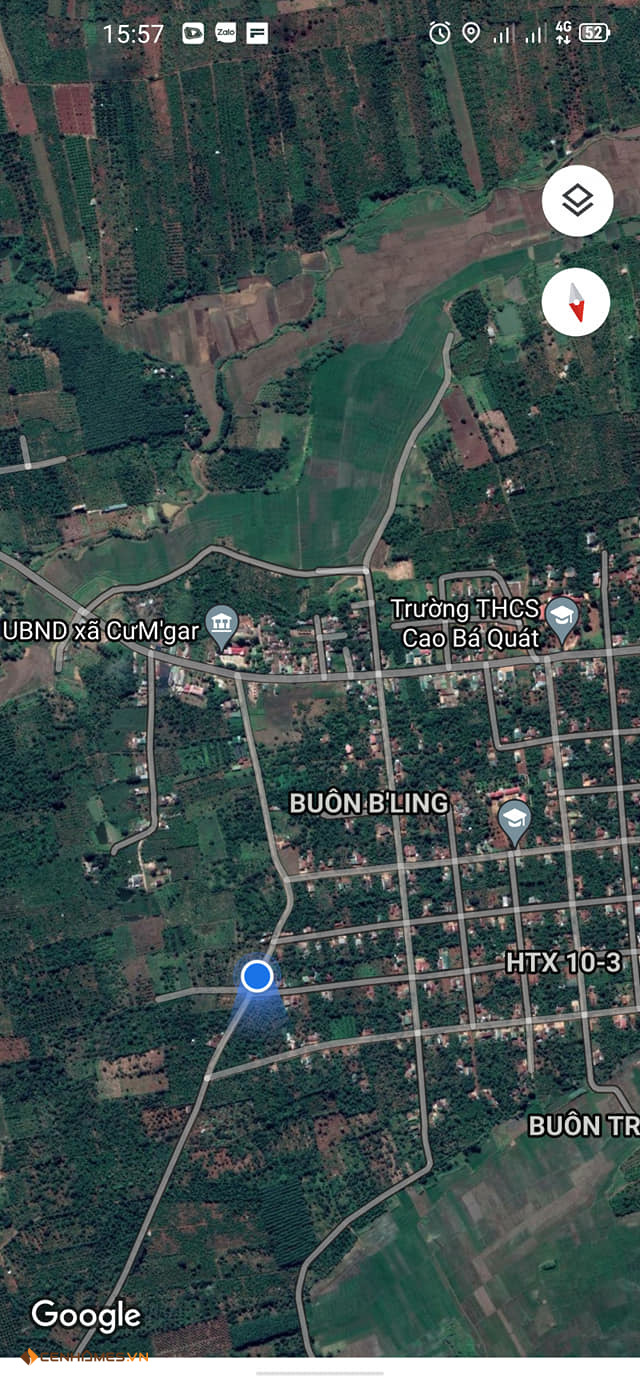Tap the blue current-location dot

pos(257,975)
